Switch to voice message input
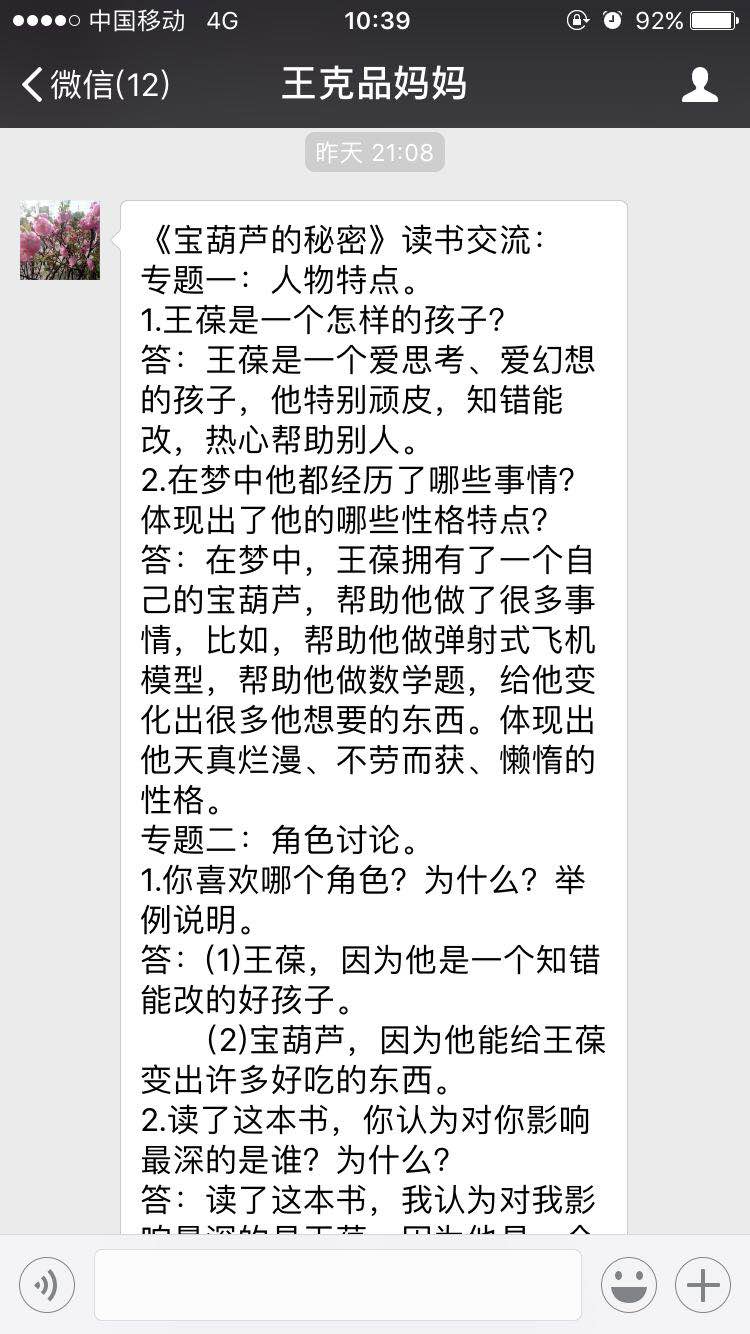This screenshot has width=750, height=1334. click(47, 1285)
